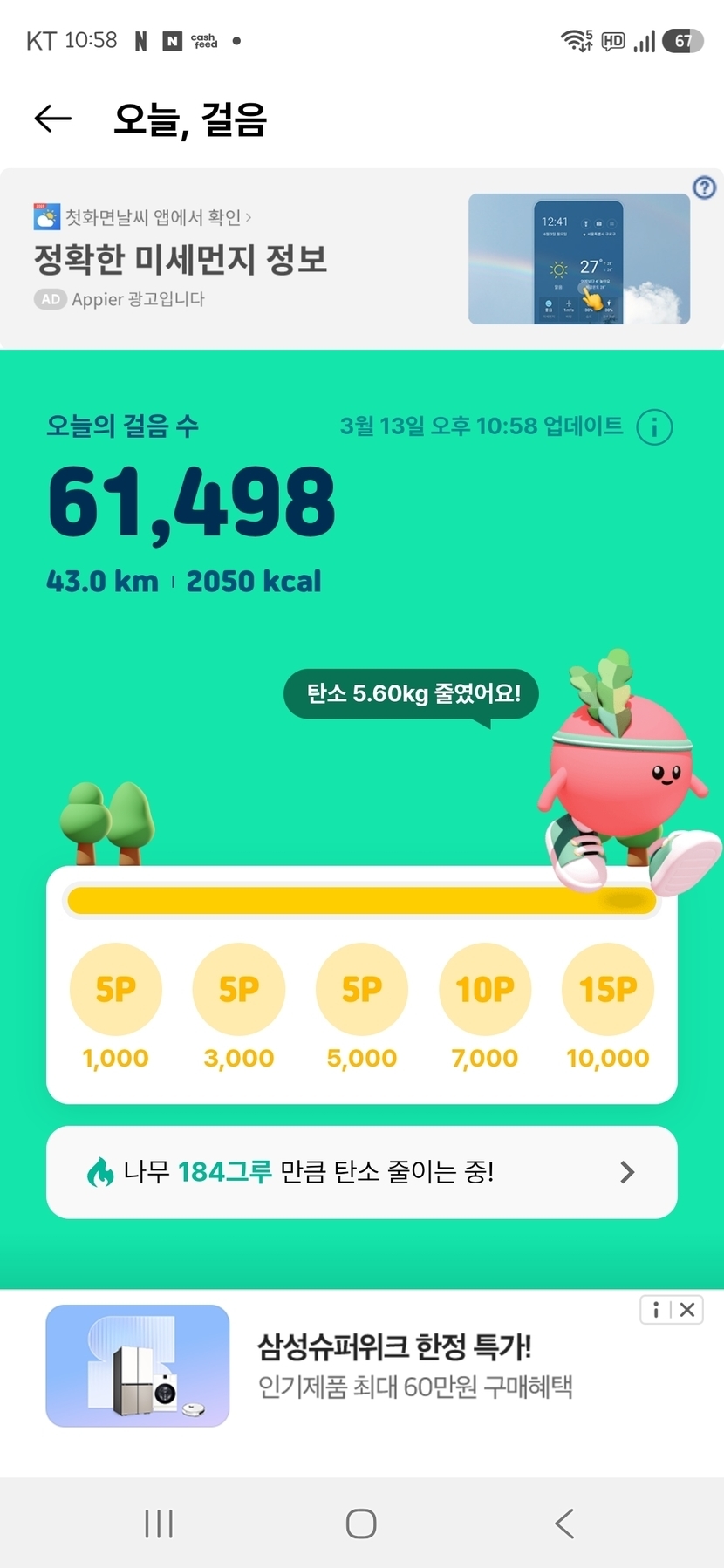Viewport: 724px width, 1568px height.
Task: Claim the 5P reward for 5,000 steps
Action: (361, 989)
